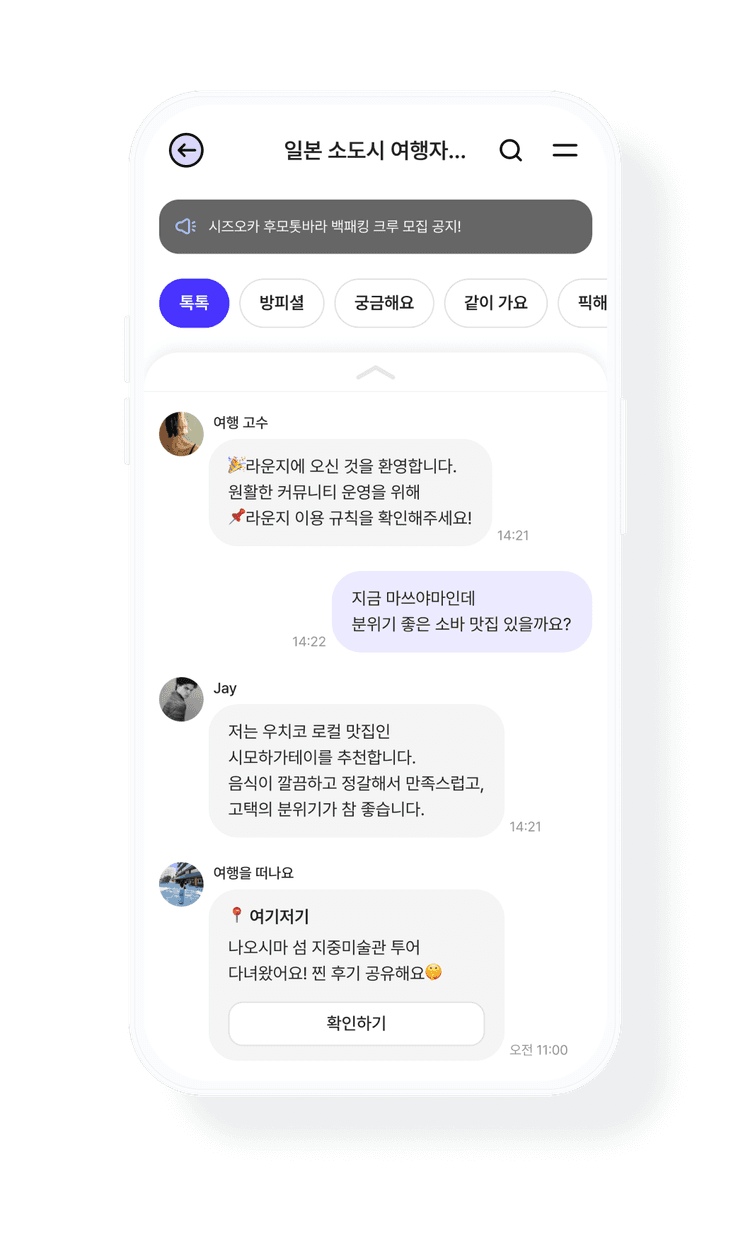750x1237 pixels.
Task: Switch to the 궁금해요 chip
Action: click(384, 303)
